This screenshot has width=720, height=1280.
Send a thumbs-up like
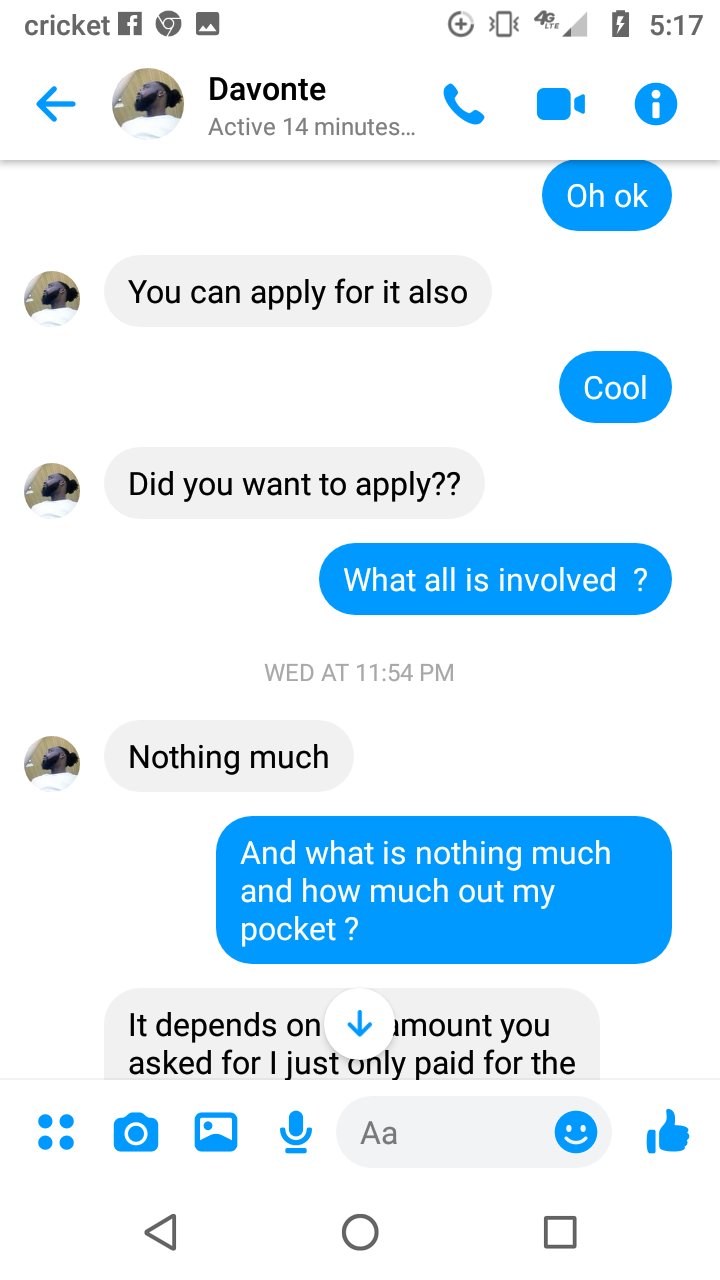(x=668, y=1131)
